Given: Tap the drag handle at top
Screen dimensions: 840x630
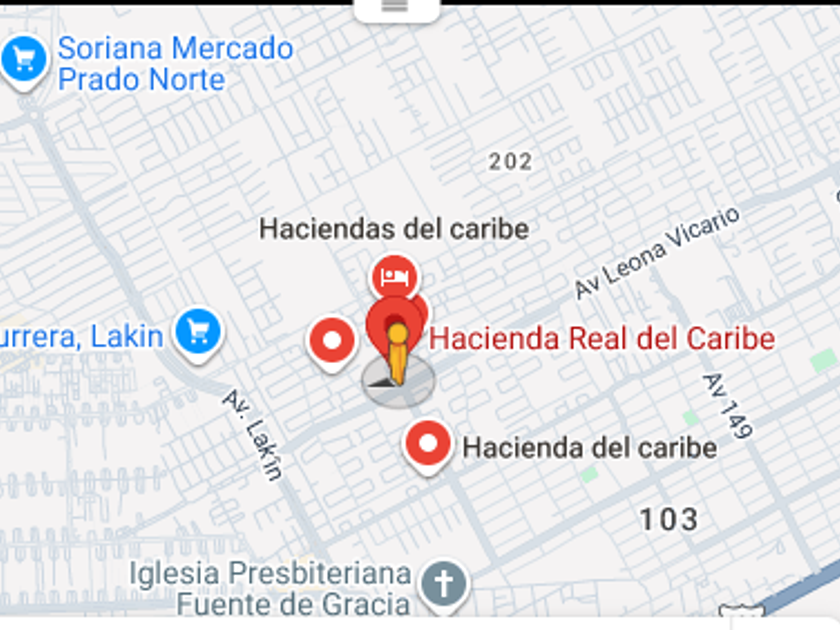Looking at the screenshot, I should [396, 10].
